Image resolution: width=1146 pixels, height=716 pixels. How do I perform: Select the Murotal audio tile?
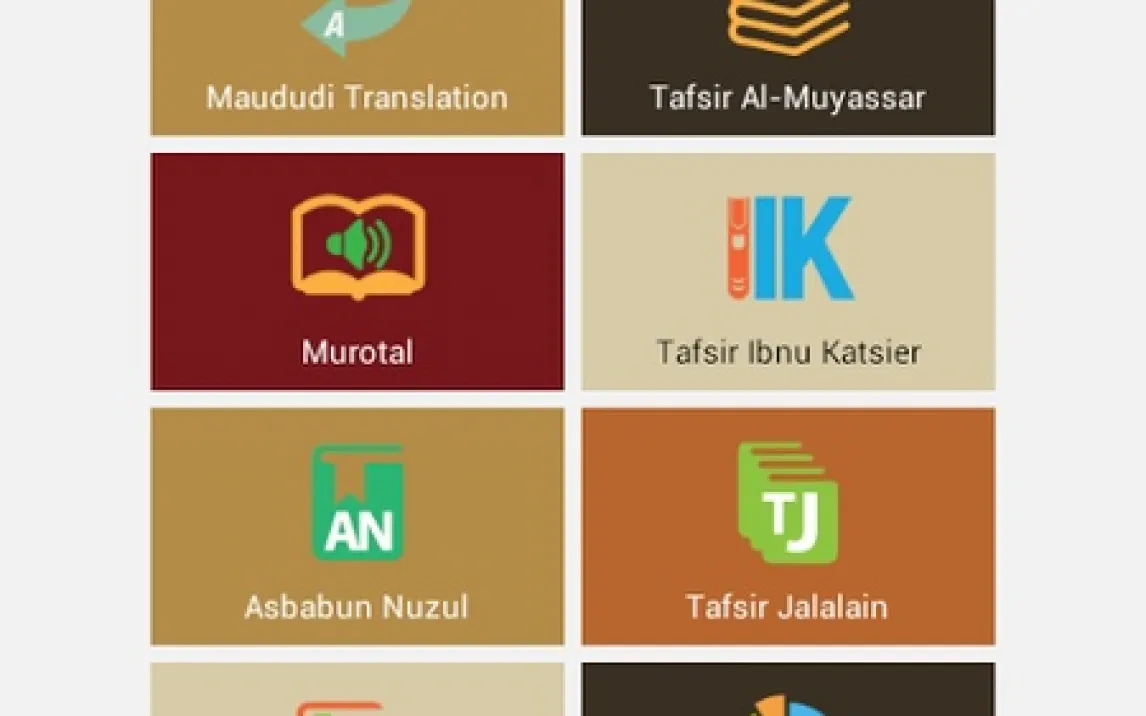[x=357, y=271]
